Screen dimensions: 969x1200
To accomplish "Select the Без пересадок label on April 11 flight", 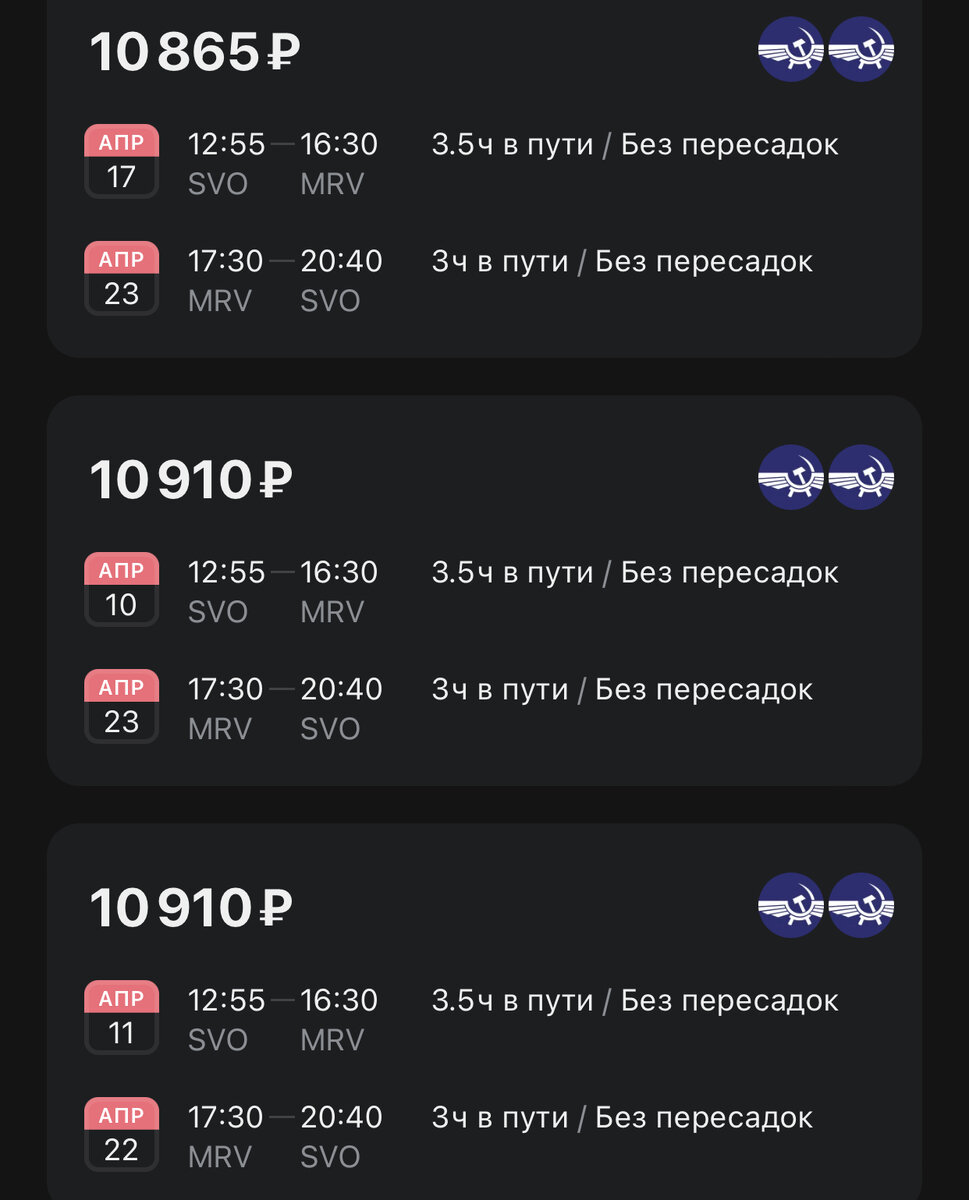I will pyautogui.click(x=731, y=1000).
